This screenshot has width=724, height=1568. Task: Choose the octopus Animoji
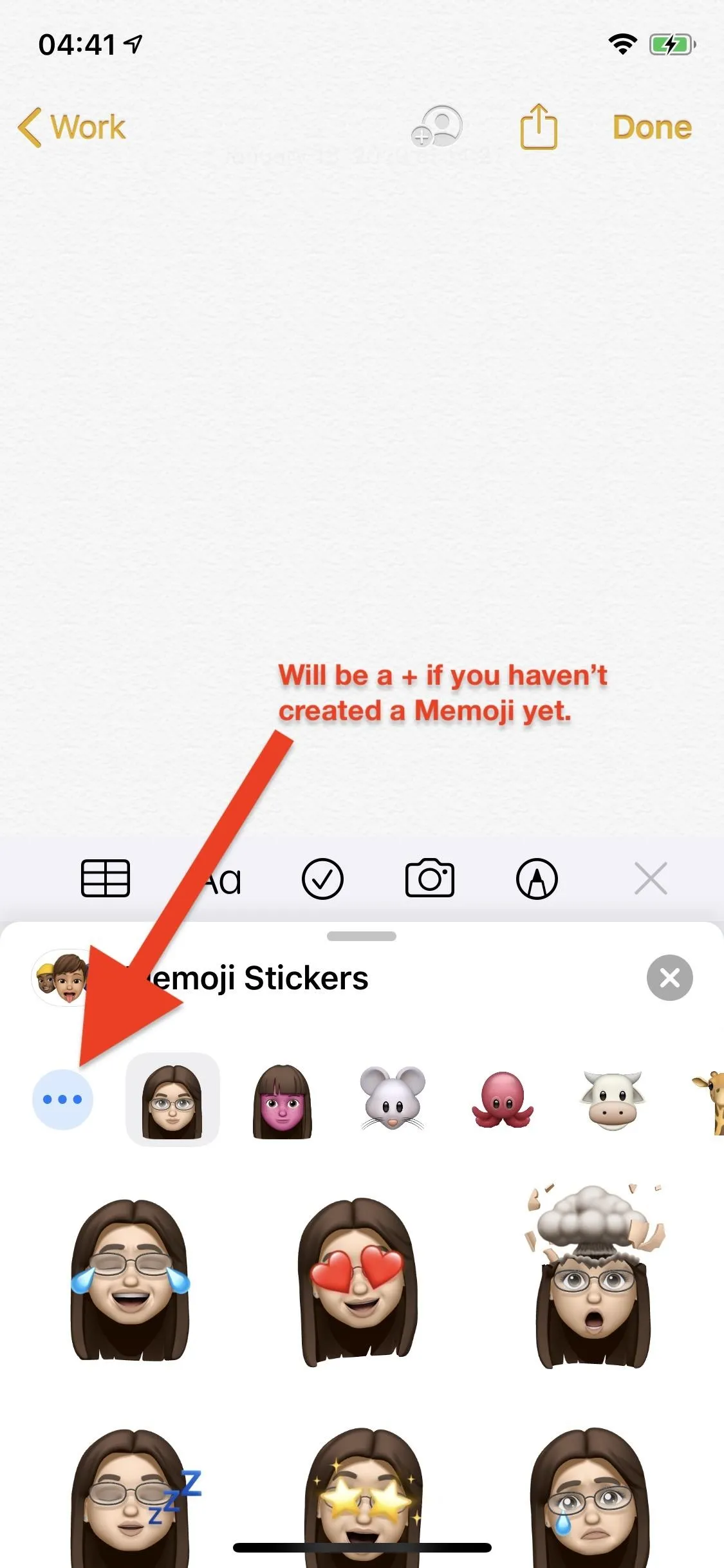[x=503, y=1099]
